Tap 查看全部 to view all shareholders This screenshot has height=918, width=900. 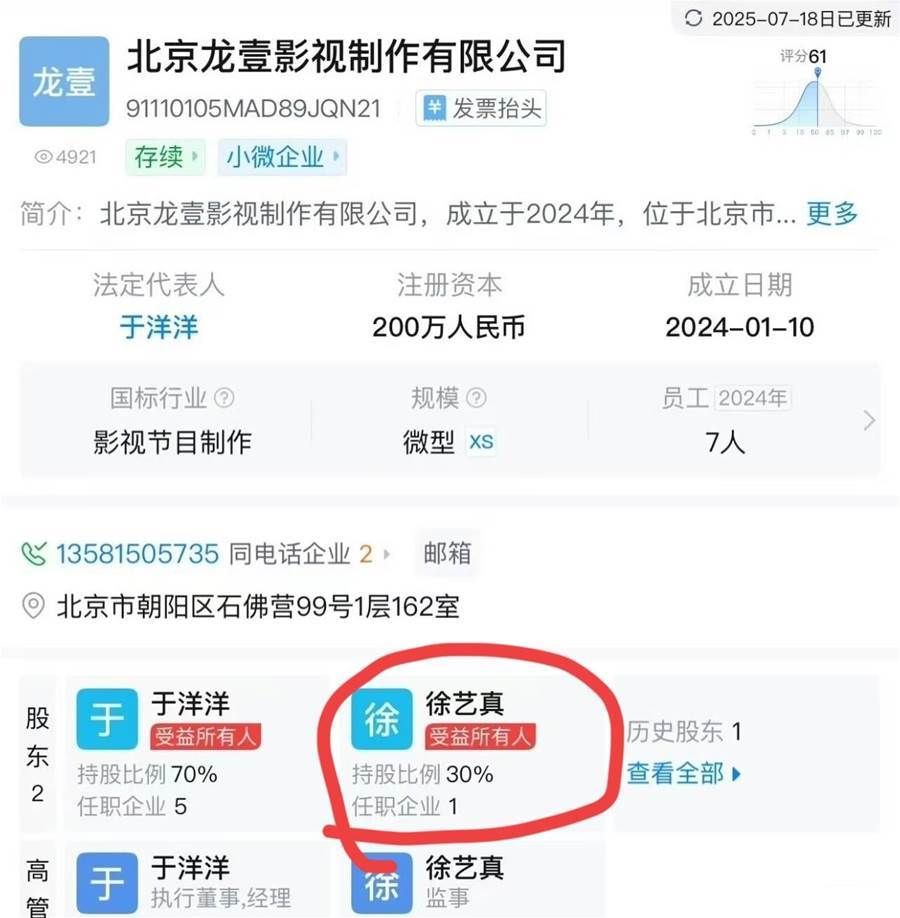point(684,773)
